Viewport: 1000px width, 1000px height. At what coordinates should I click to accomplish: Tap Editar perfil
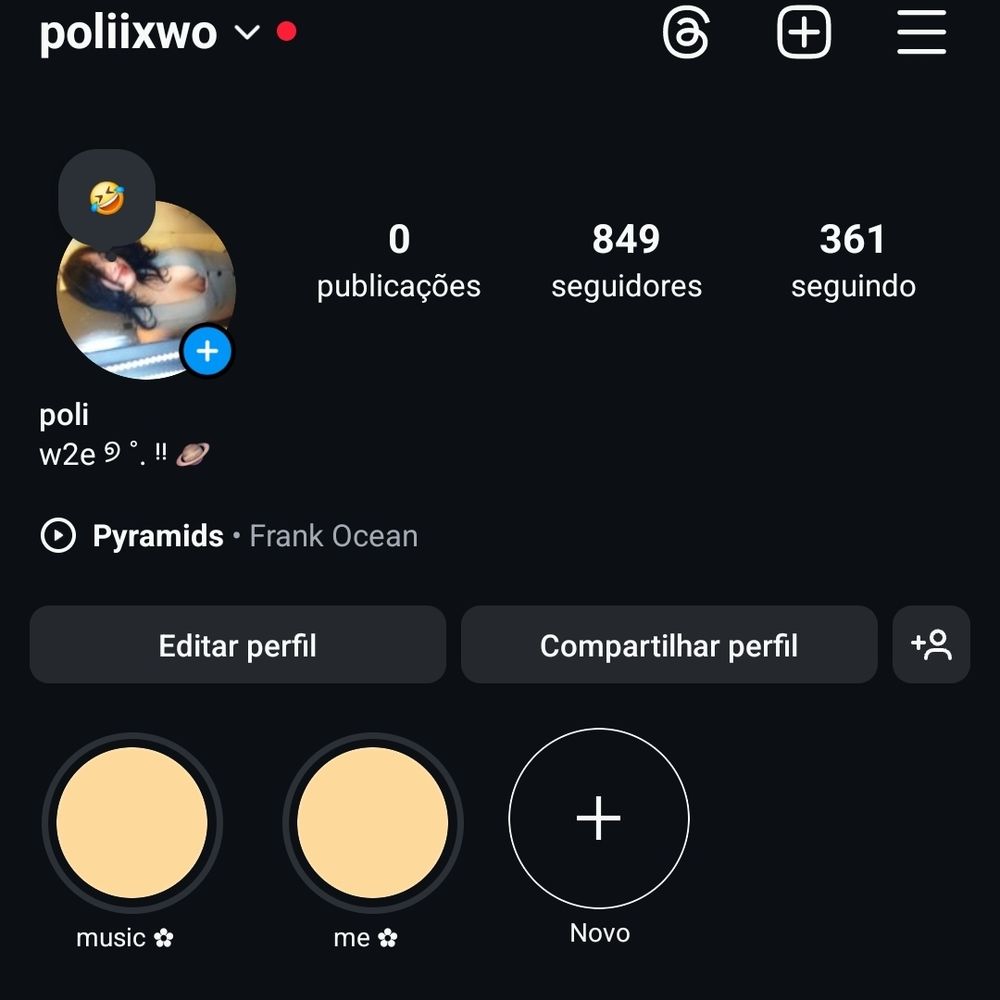(x=237, y=645)
